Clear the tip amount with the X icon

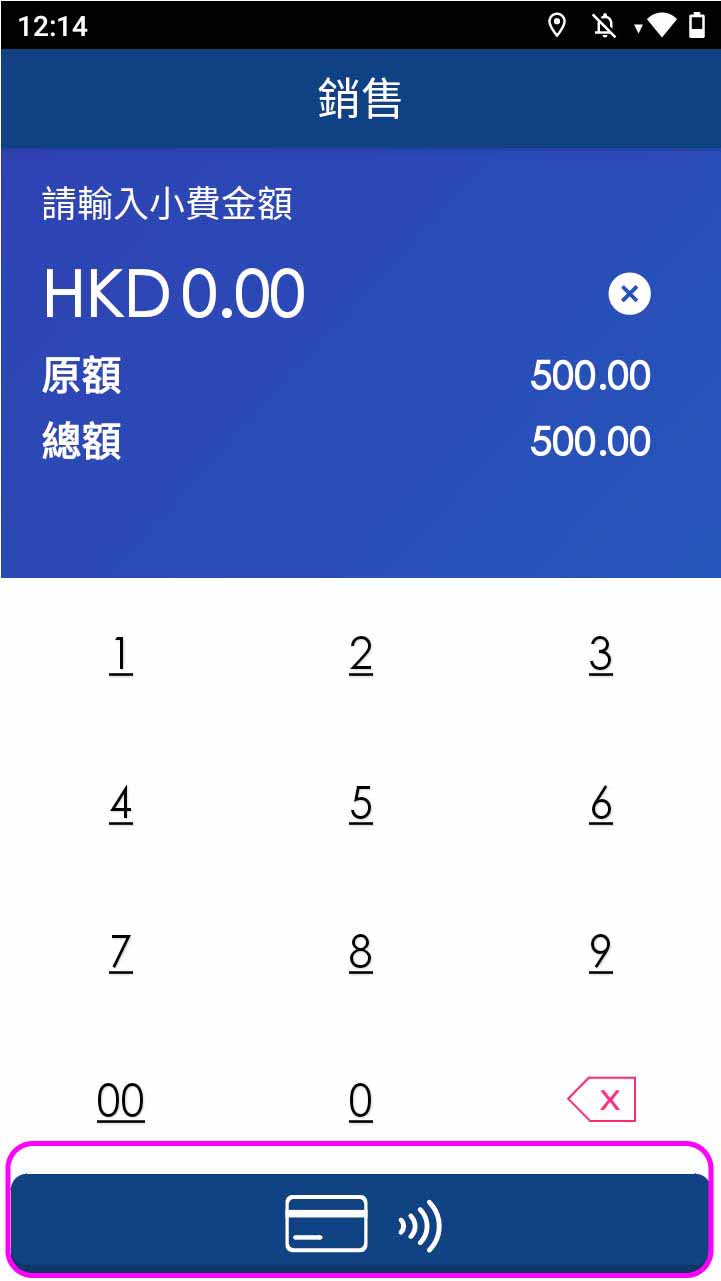coord(629,294)
